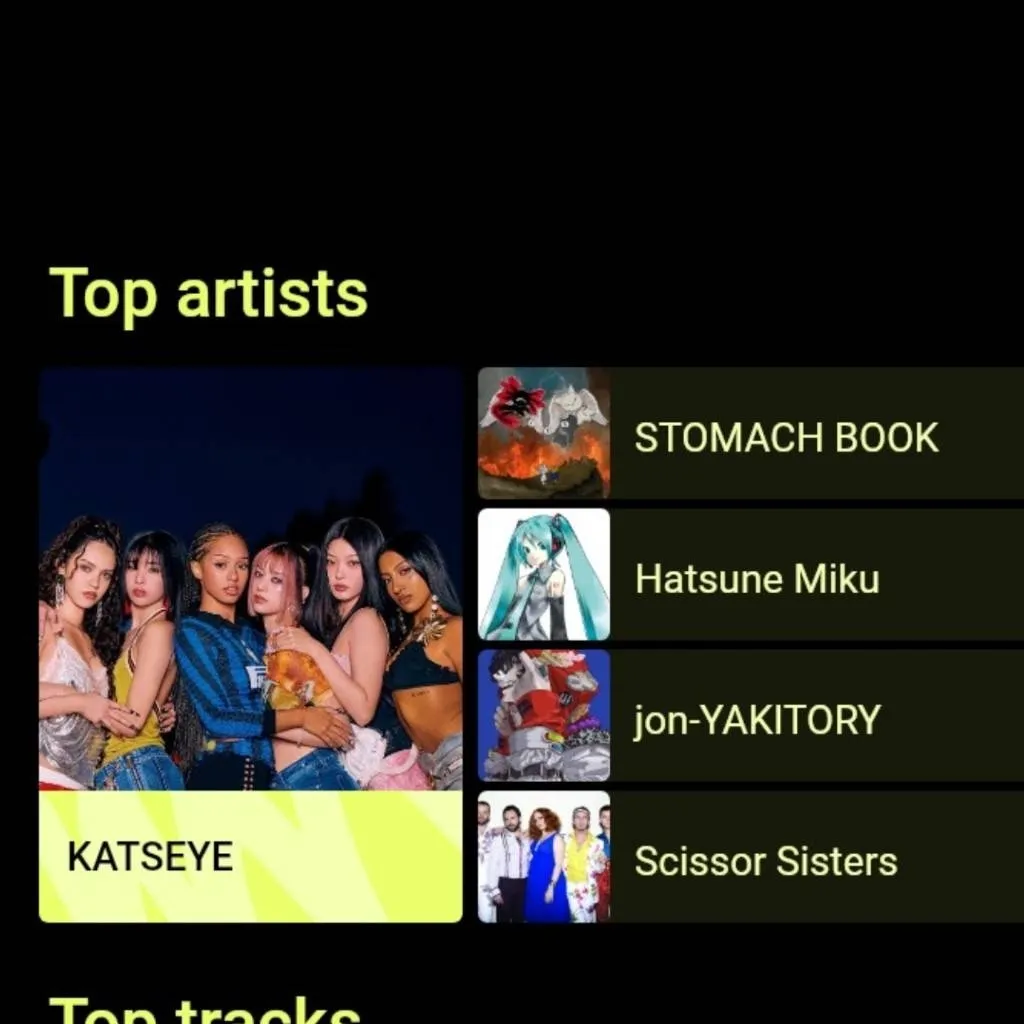
Task: Open the KATSEYE top artist card
Action: point(250,644)
